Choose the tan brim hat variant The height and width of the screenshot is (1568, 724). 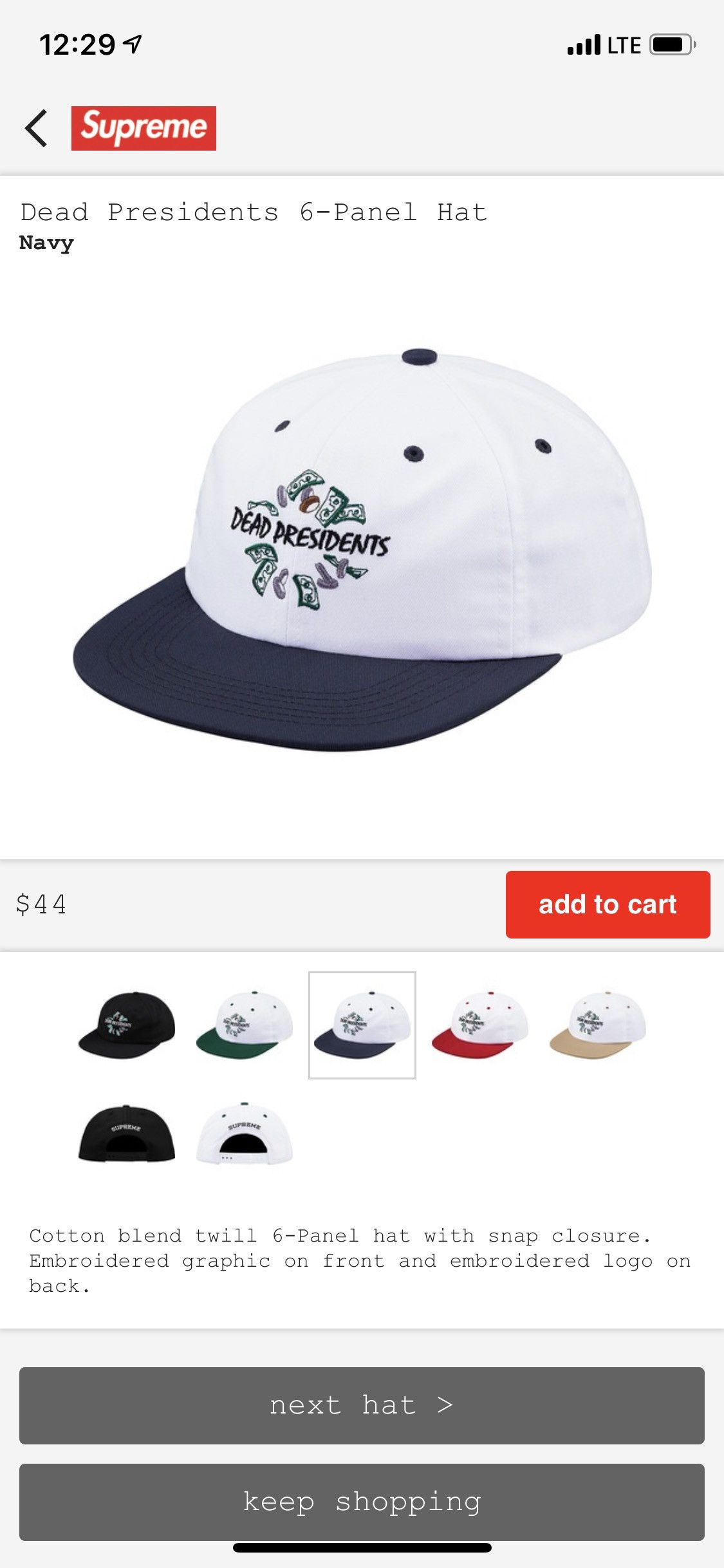click(x=598, y=1025)
